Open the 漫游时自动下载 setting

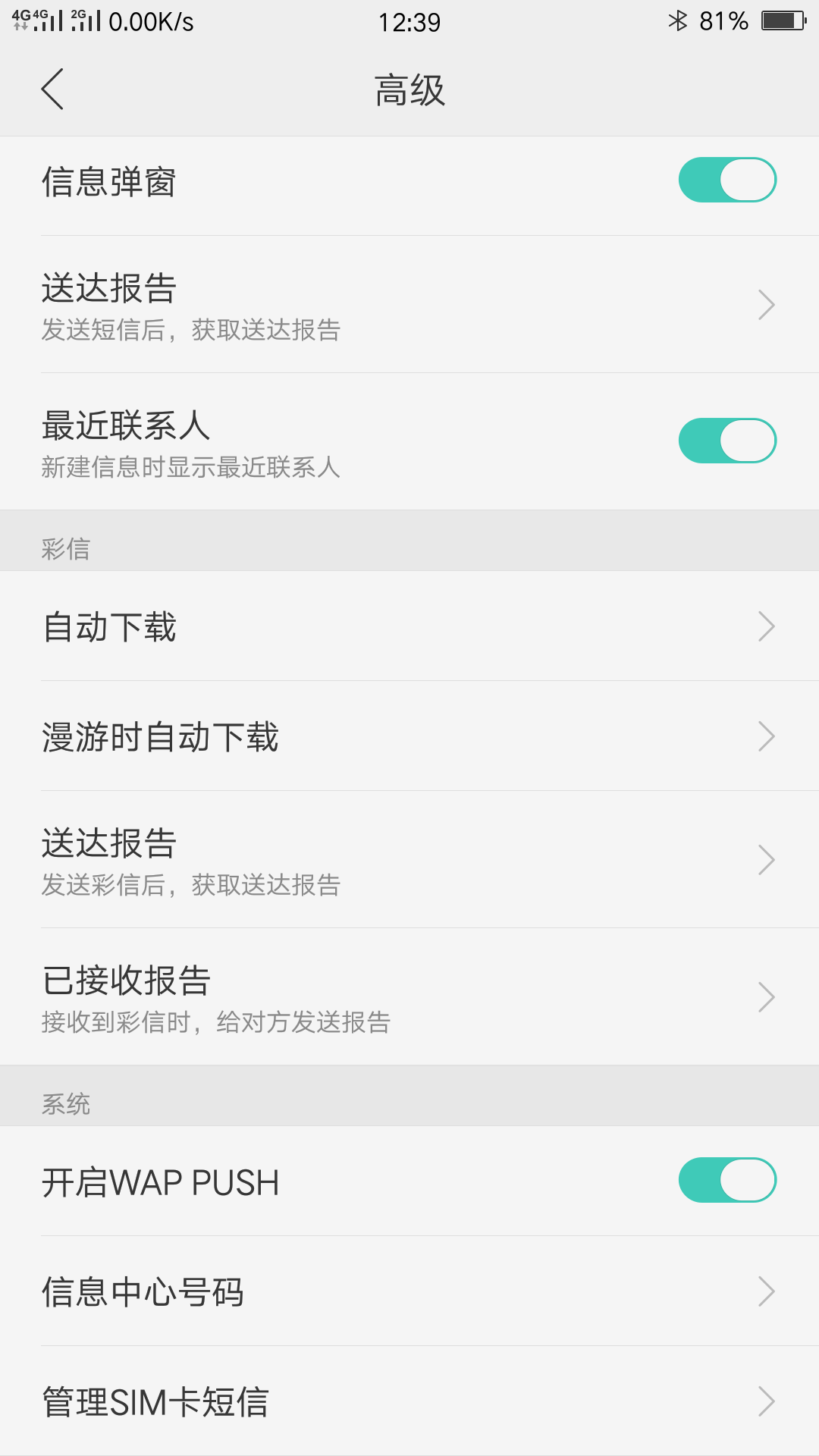pos(409,736)
